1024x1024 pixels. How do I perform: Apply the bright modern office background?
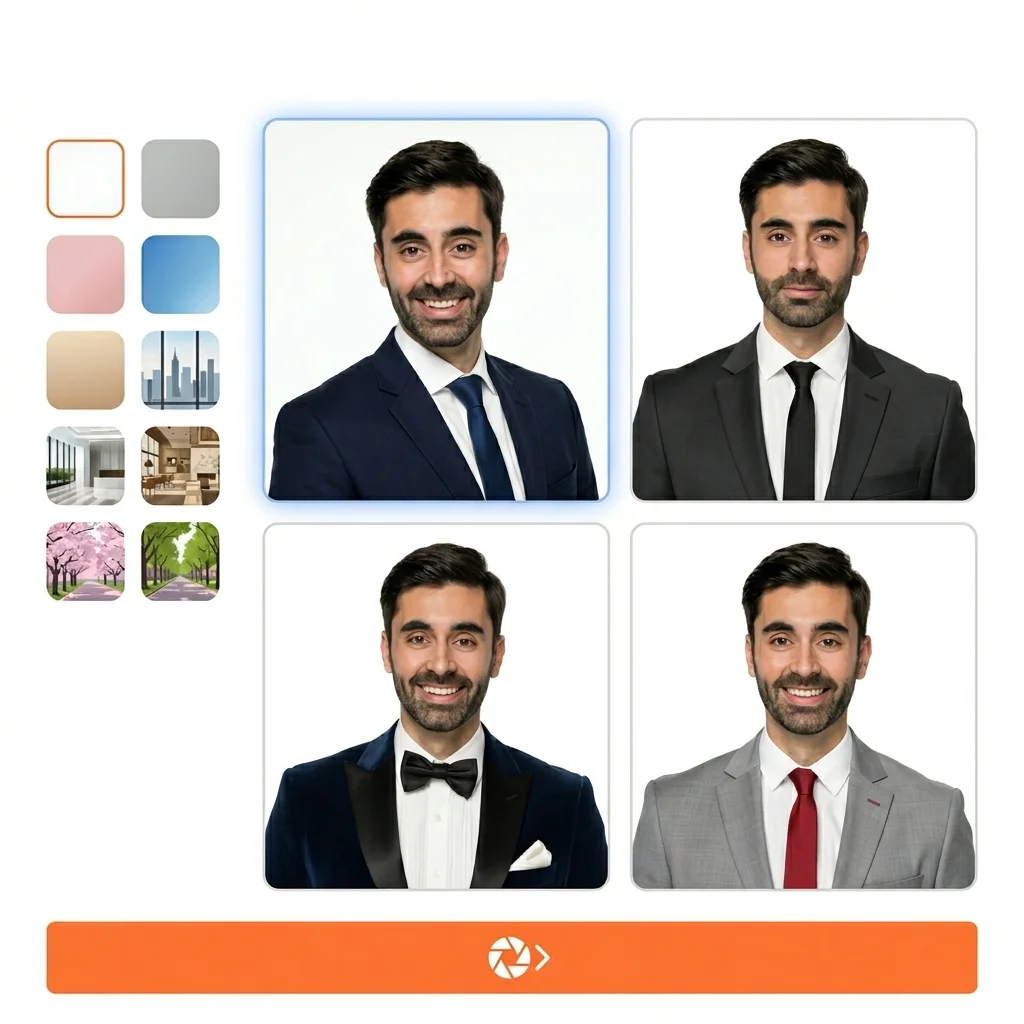pyautogui.click(x=85, y=465)
